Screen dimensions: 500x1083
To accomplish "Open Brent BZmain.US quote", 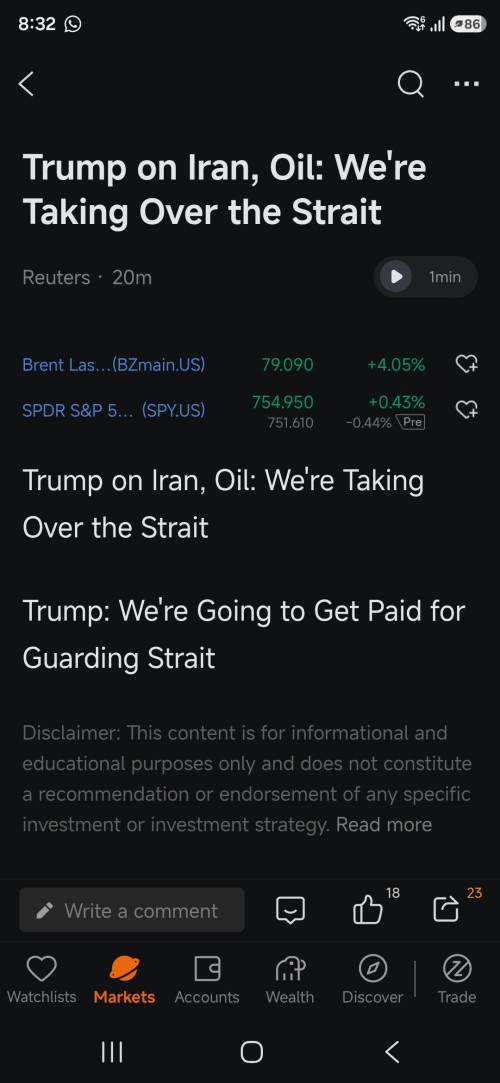I will coord(114,365).
